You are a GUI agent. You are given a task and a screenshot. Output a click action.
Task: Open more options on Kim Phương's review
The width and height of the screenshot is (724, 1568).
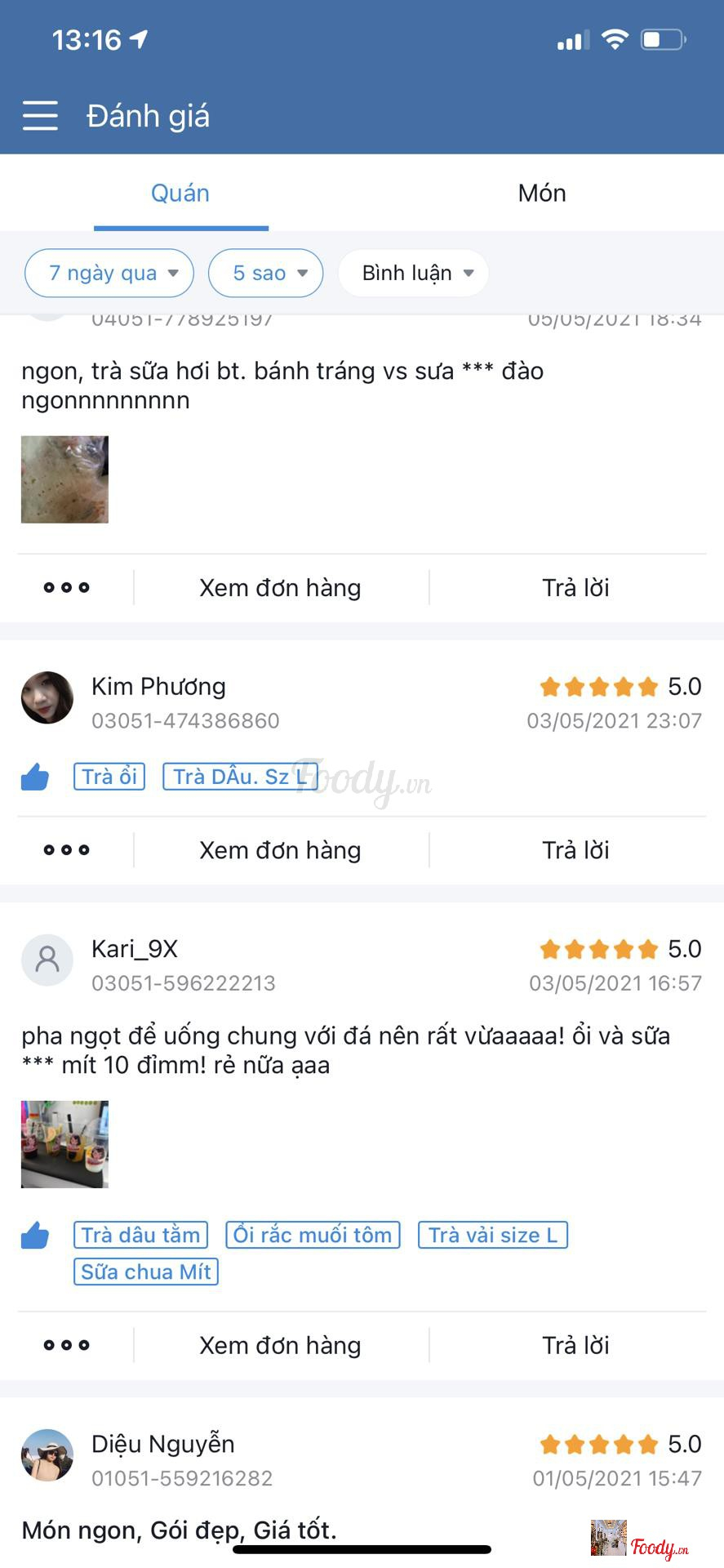coord(67,850)
